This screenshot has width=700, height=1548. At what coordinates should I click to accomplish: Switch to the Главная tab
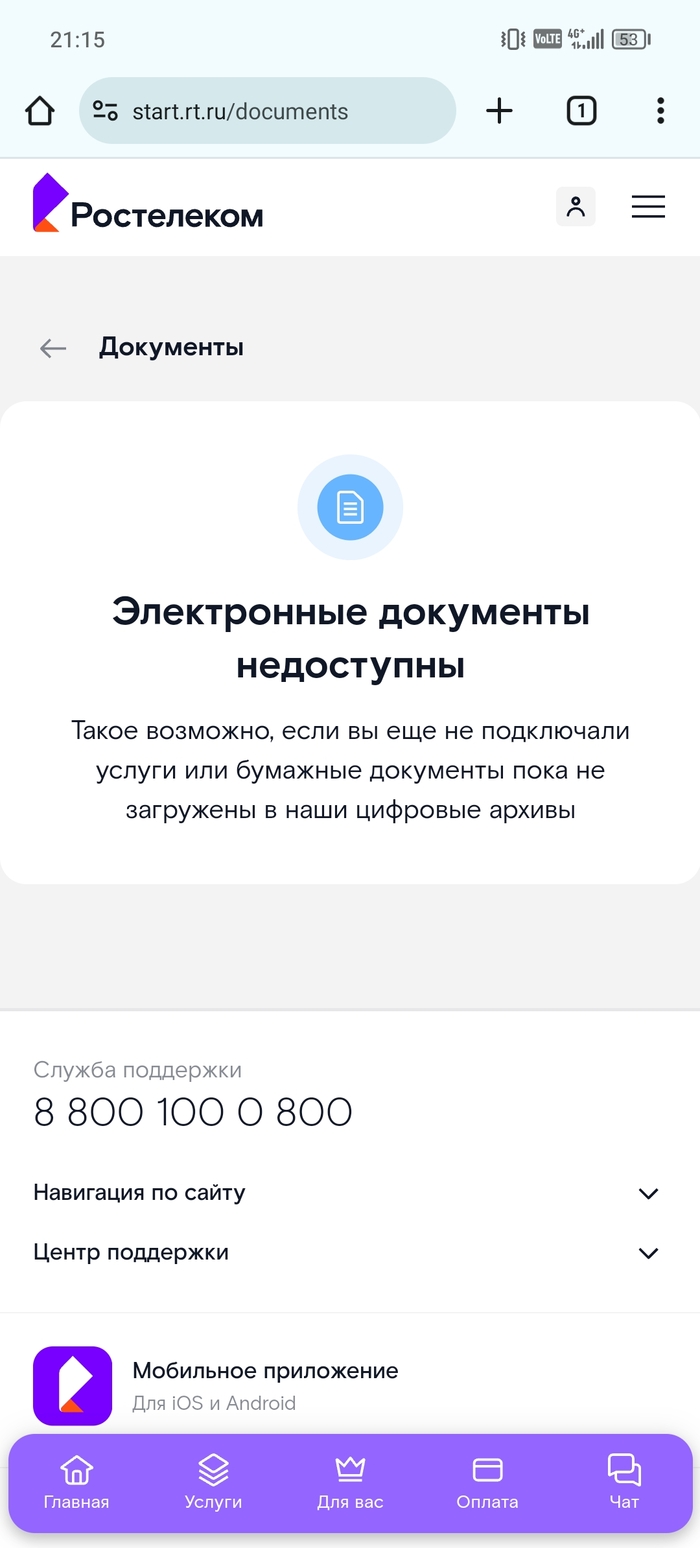click(76, 1482)
